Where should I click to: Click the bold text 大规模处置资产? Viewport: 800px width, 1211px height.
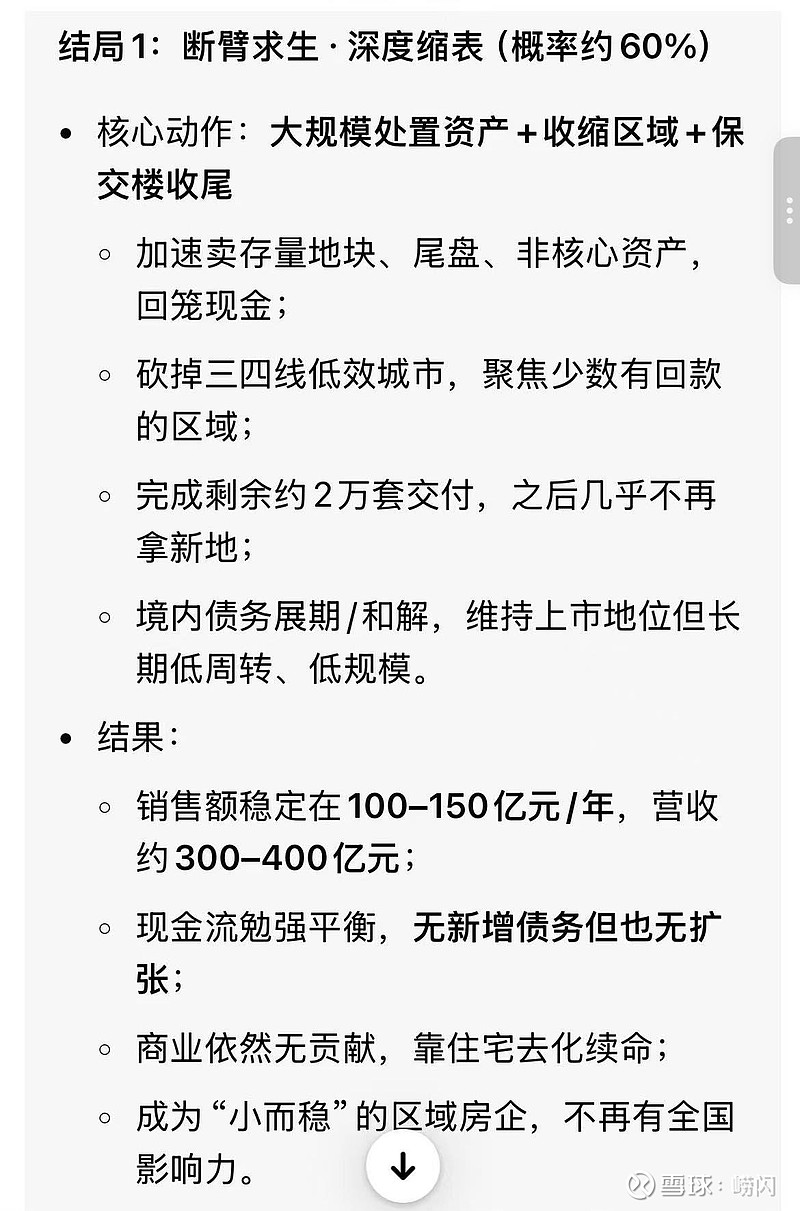coord(390,131)
